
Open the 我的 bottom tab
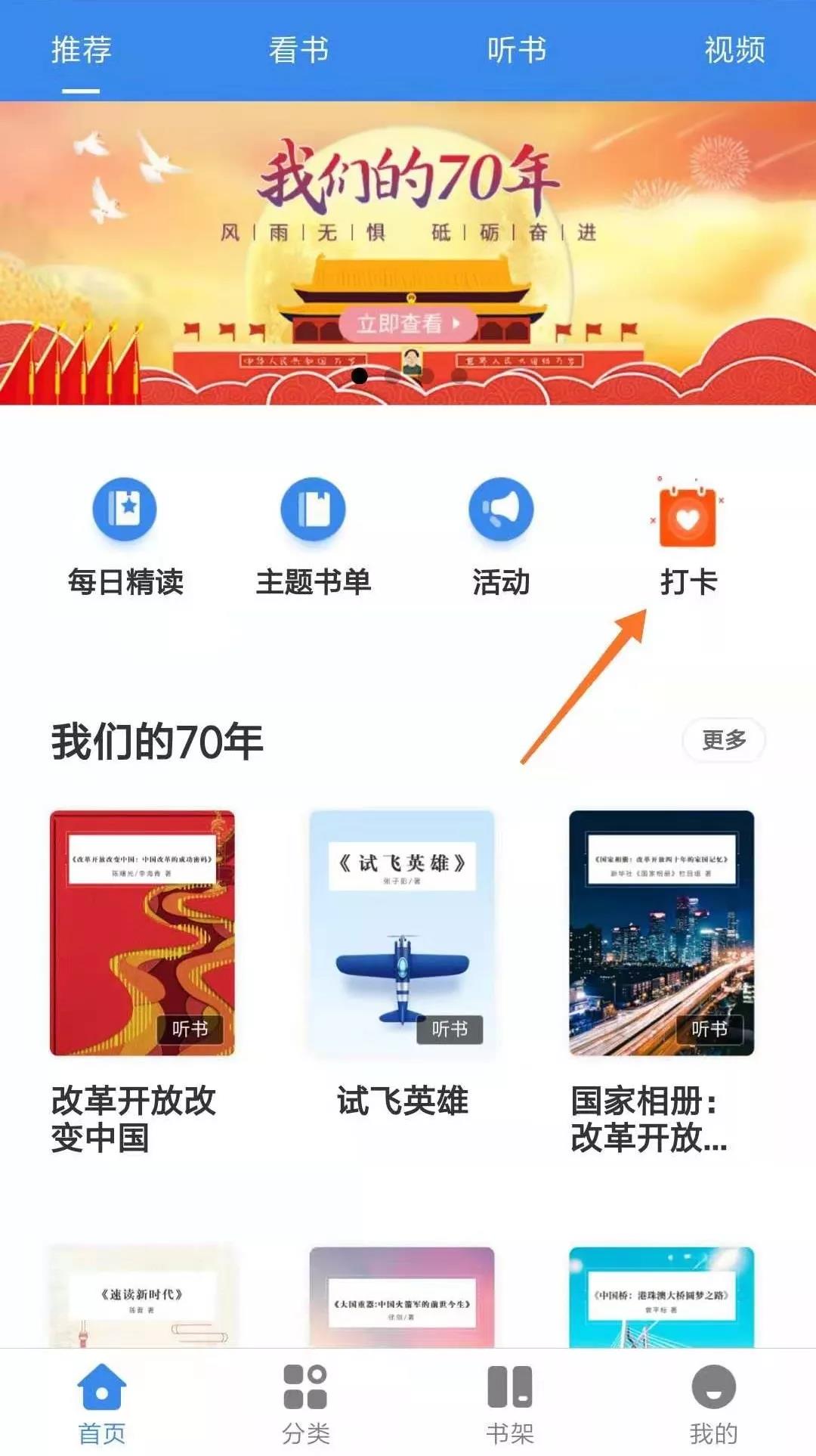coord(713,1403)
